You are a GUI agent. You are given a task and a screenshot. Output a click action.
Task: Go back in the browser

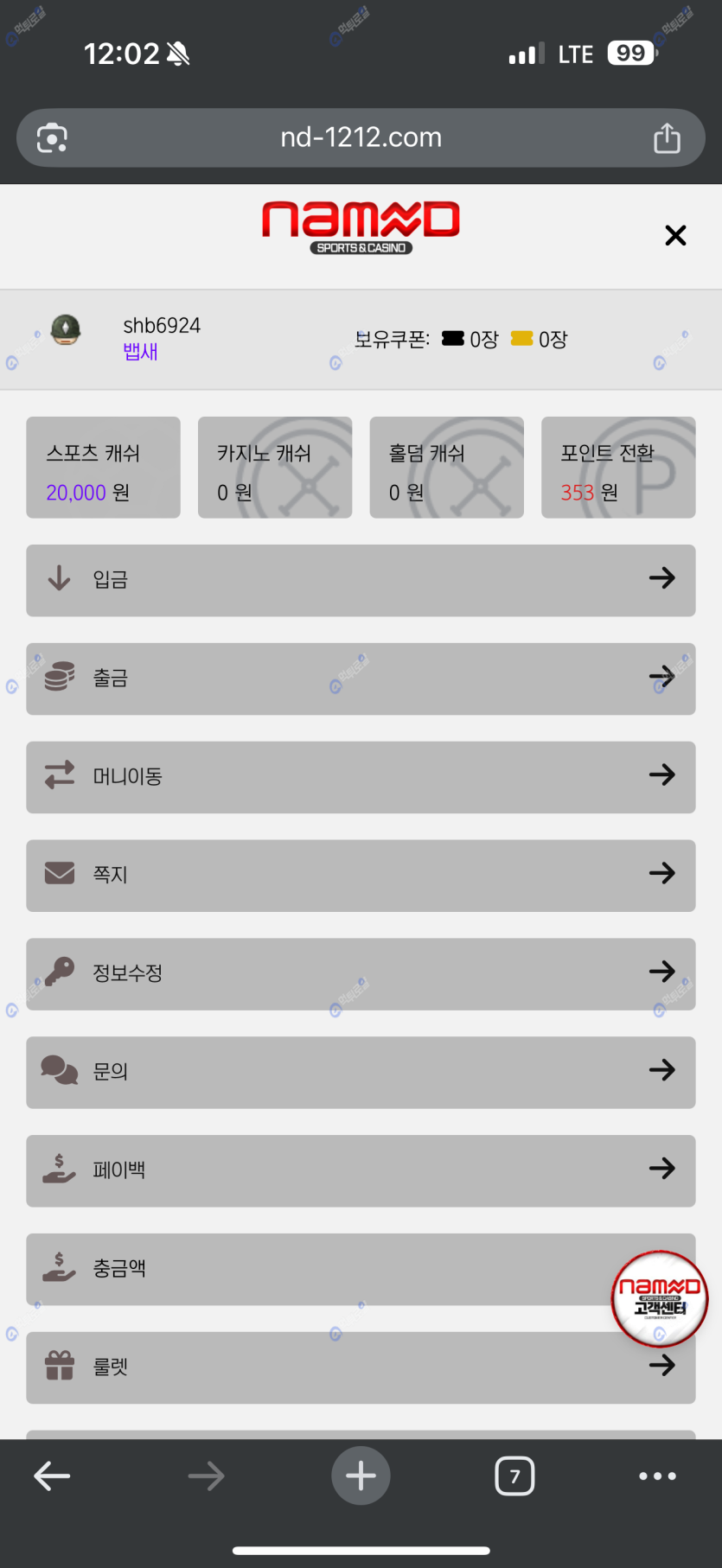(x=52, y=1476)
